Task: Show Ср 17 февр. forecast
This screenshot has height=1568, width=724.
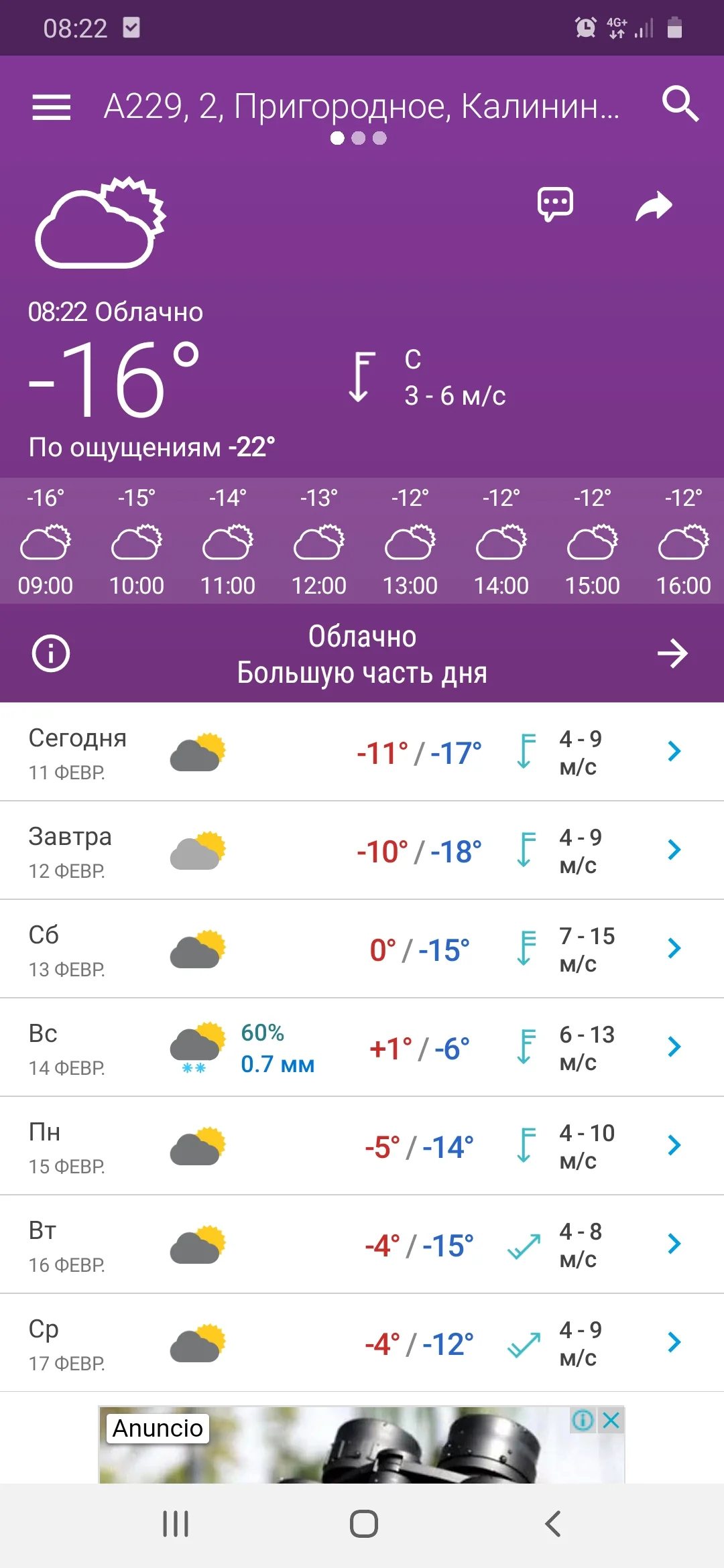Action: coord(362,1343)
